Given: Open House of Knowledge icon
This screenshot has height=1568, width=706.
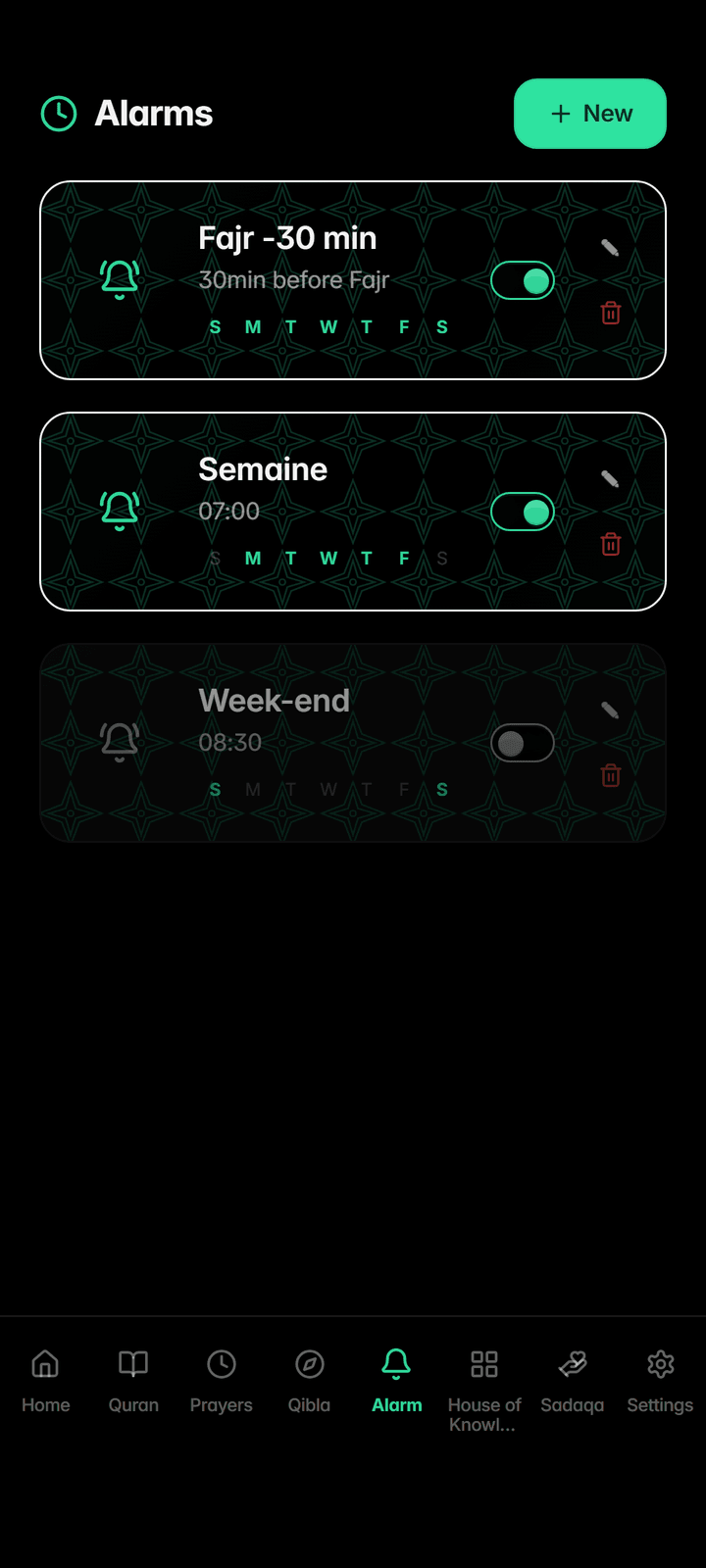Looking at the screenshot, I should tap(483, 1363).
